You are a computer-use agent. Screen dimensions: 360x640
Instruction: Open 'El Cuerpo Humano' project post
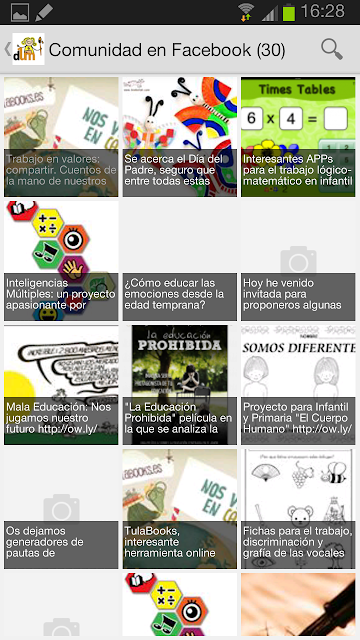[x=298, y=385]
